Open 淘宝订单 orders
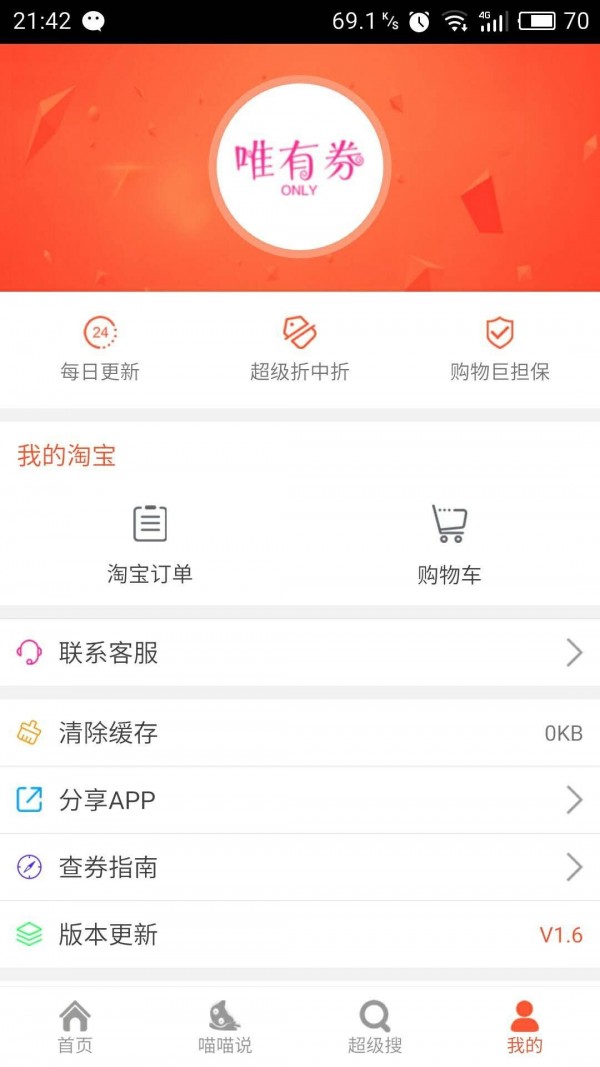The height and width of the screenshot is (1067, 600). point(150,543)
